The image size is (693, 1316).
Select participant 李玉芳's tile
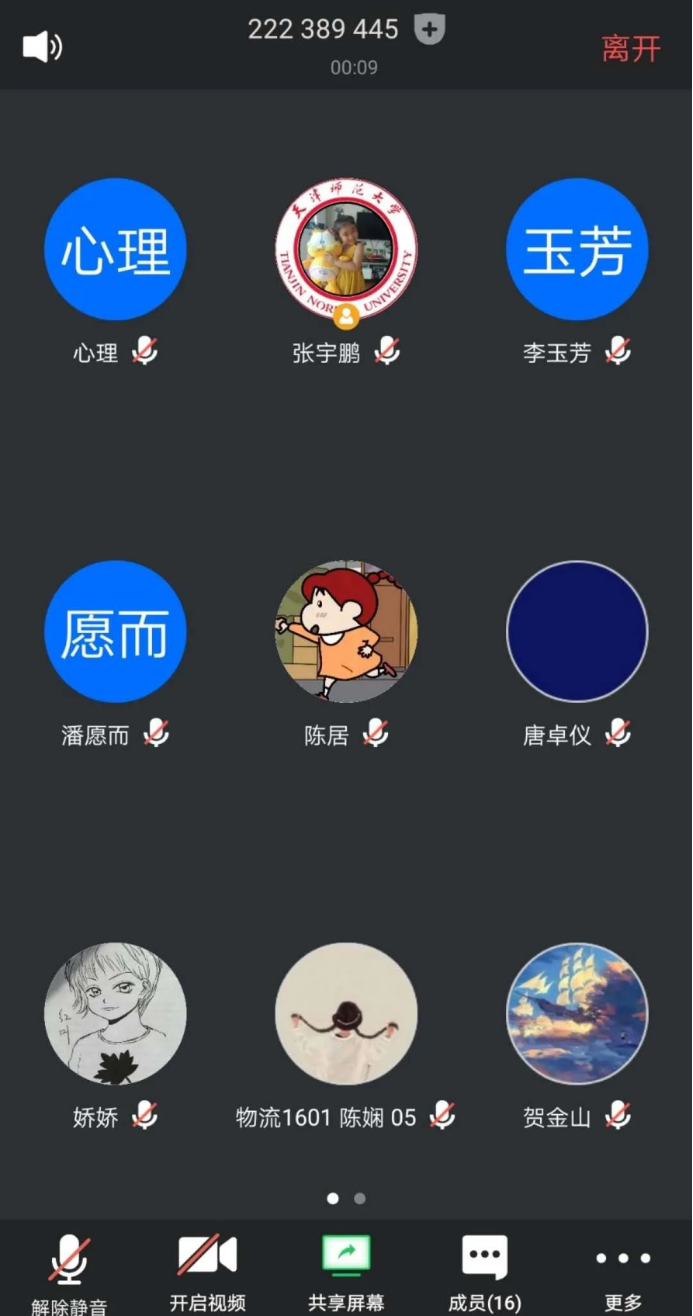pos(577,250)
